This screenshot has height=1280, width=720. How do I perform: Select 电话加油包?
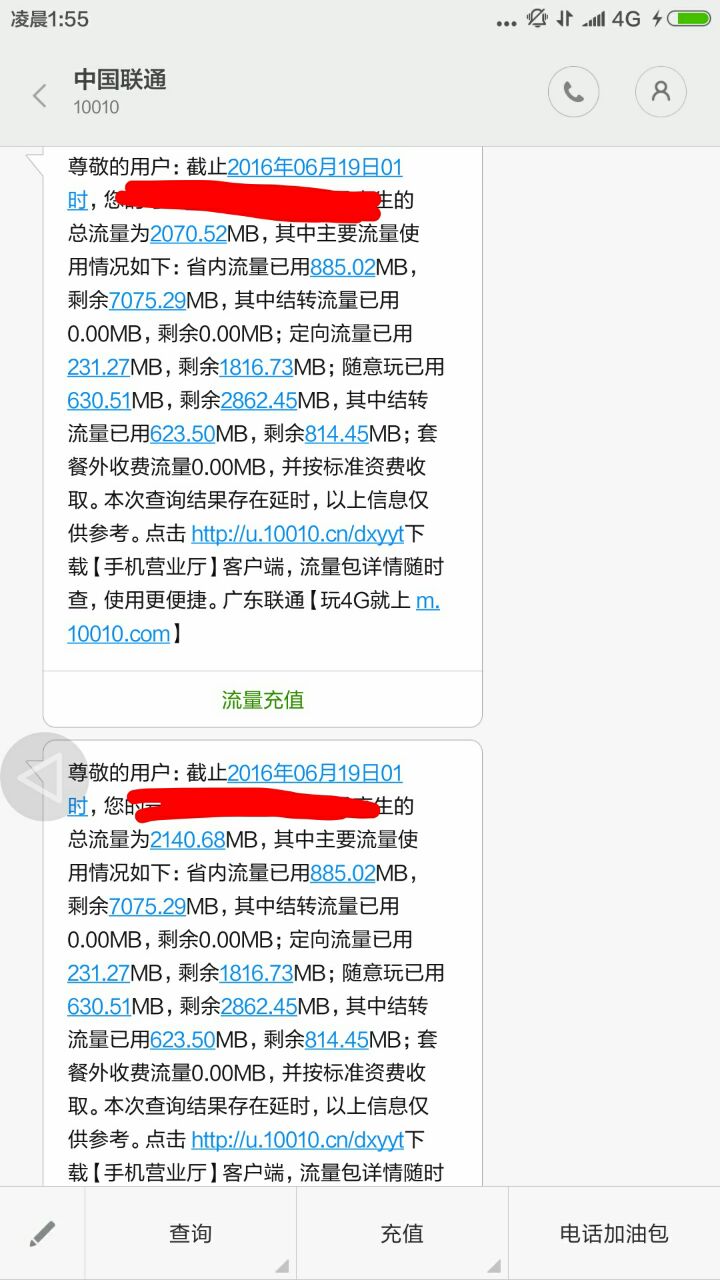(x=614, y=1234)
